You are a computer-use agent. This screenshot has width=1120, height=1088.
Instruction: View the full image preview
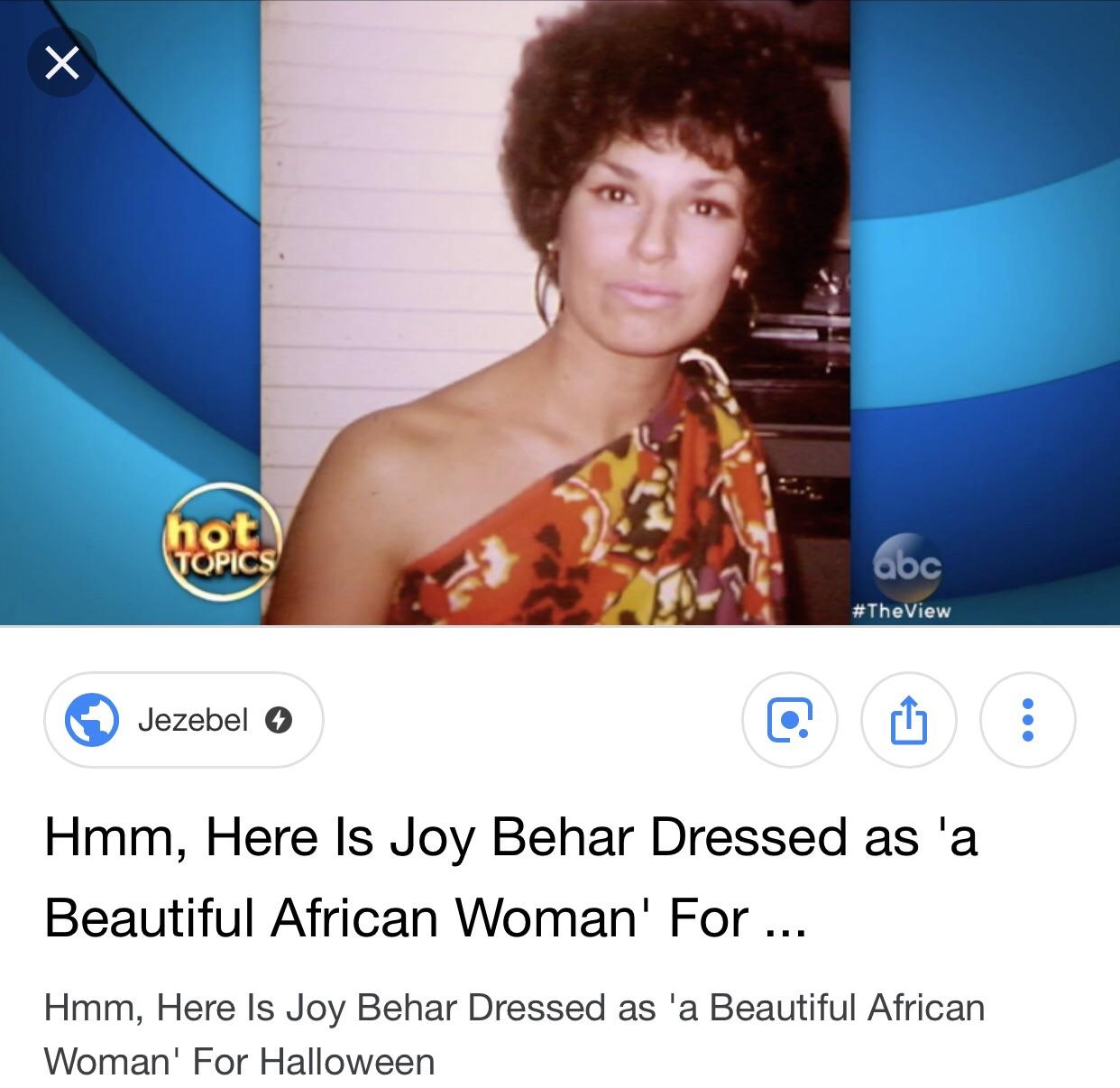pyautogui.click(x=559, y=311)
